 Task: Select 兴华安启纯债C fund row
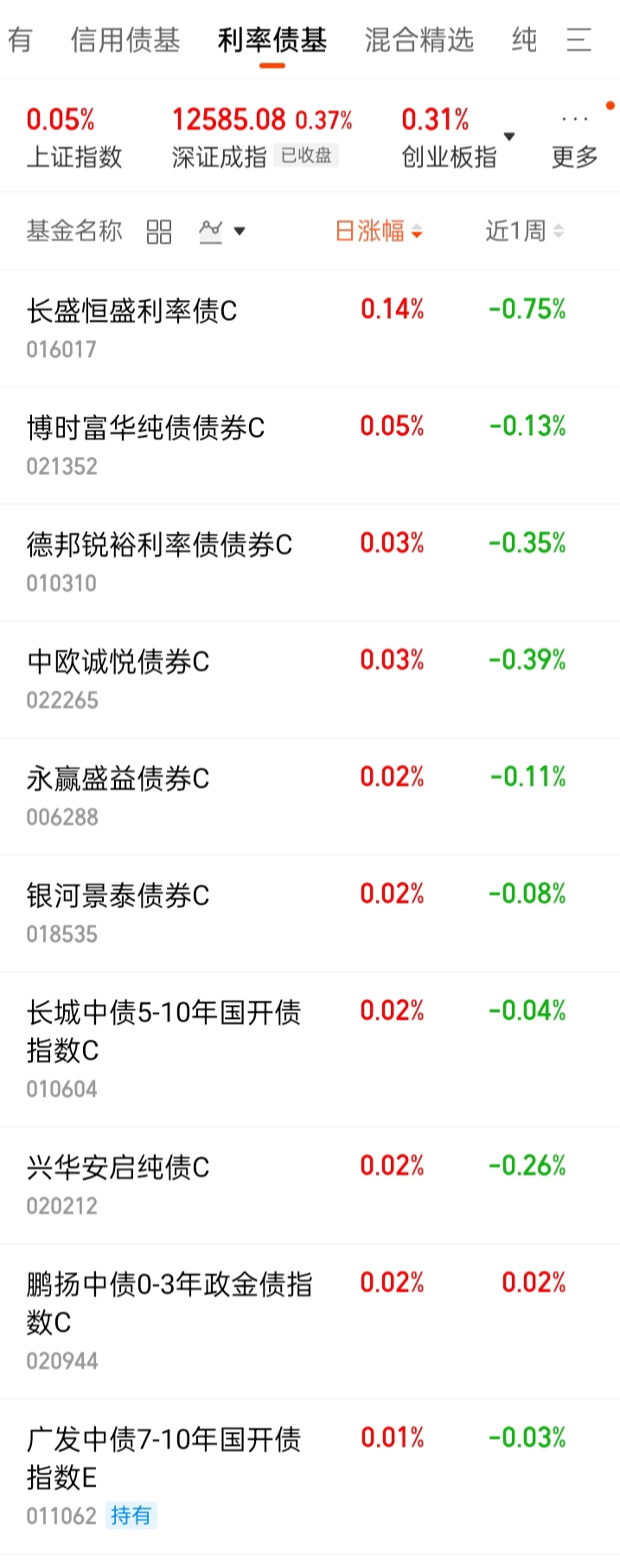118,1168
